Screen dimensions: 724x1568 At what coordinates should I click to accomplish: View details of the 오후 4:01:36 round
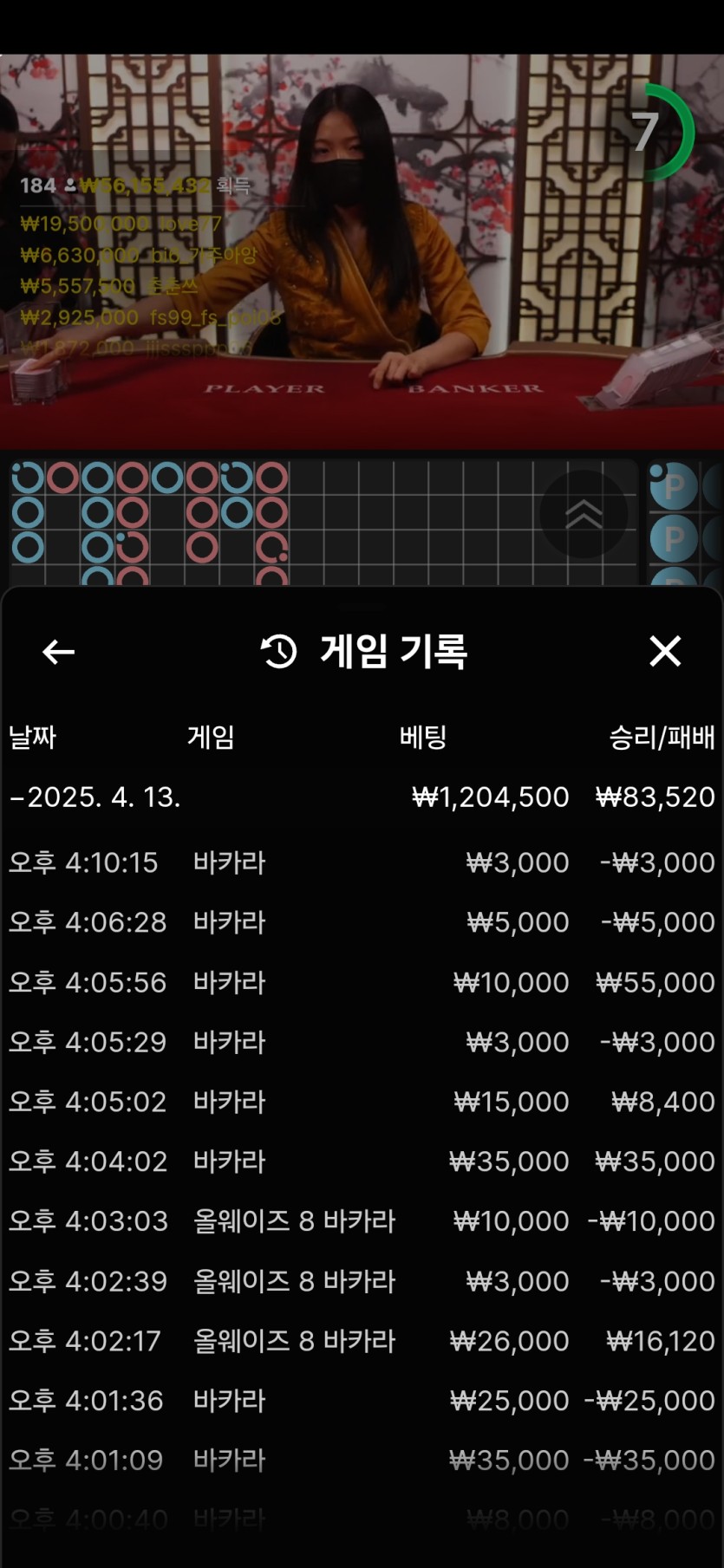pyautogui.click(x=362, y=1401)
